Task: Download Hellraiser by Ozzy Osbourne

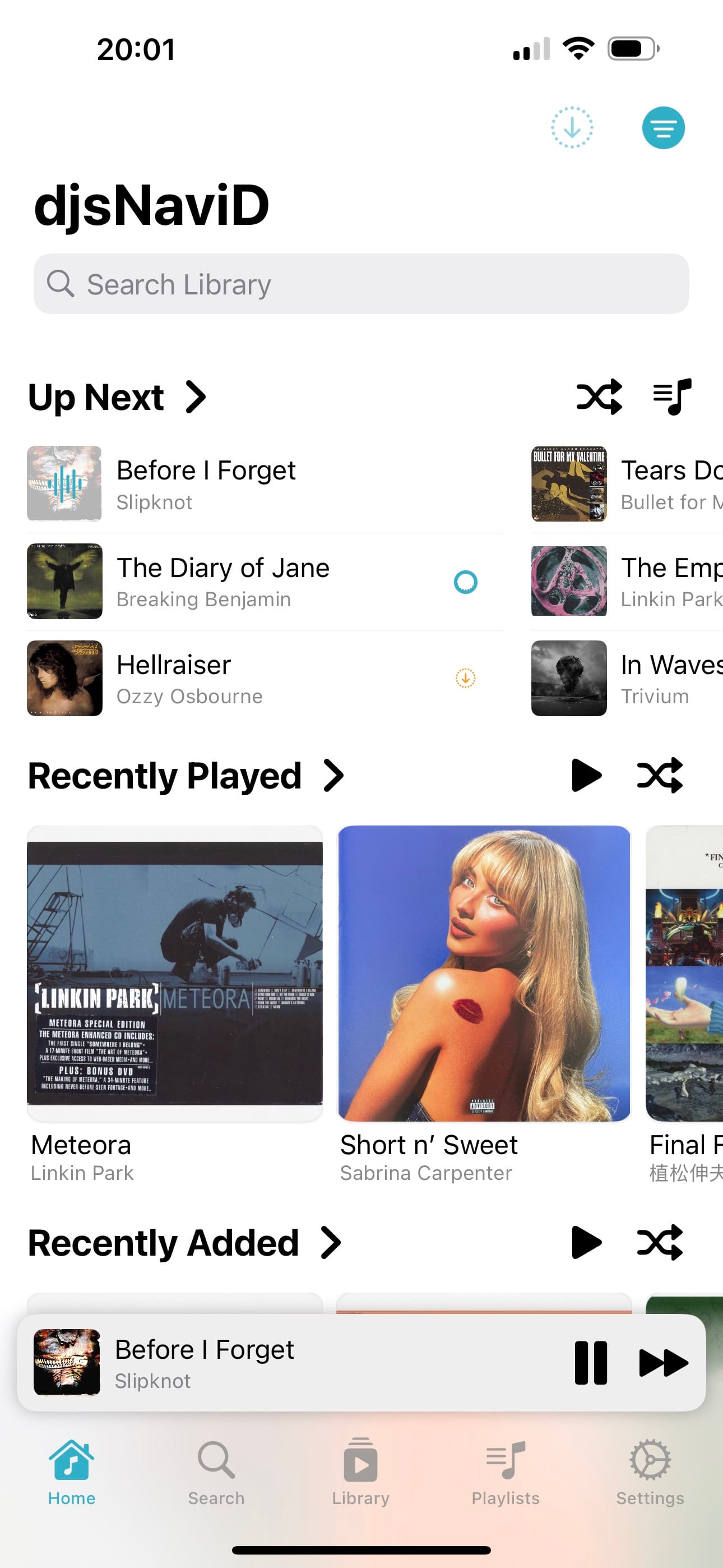Action: point(466,678)
